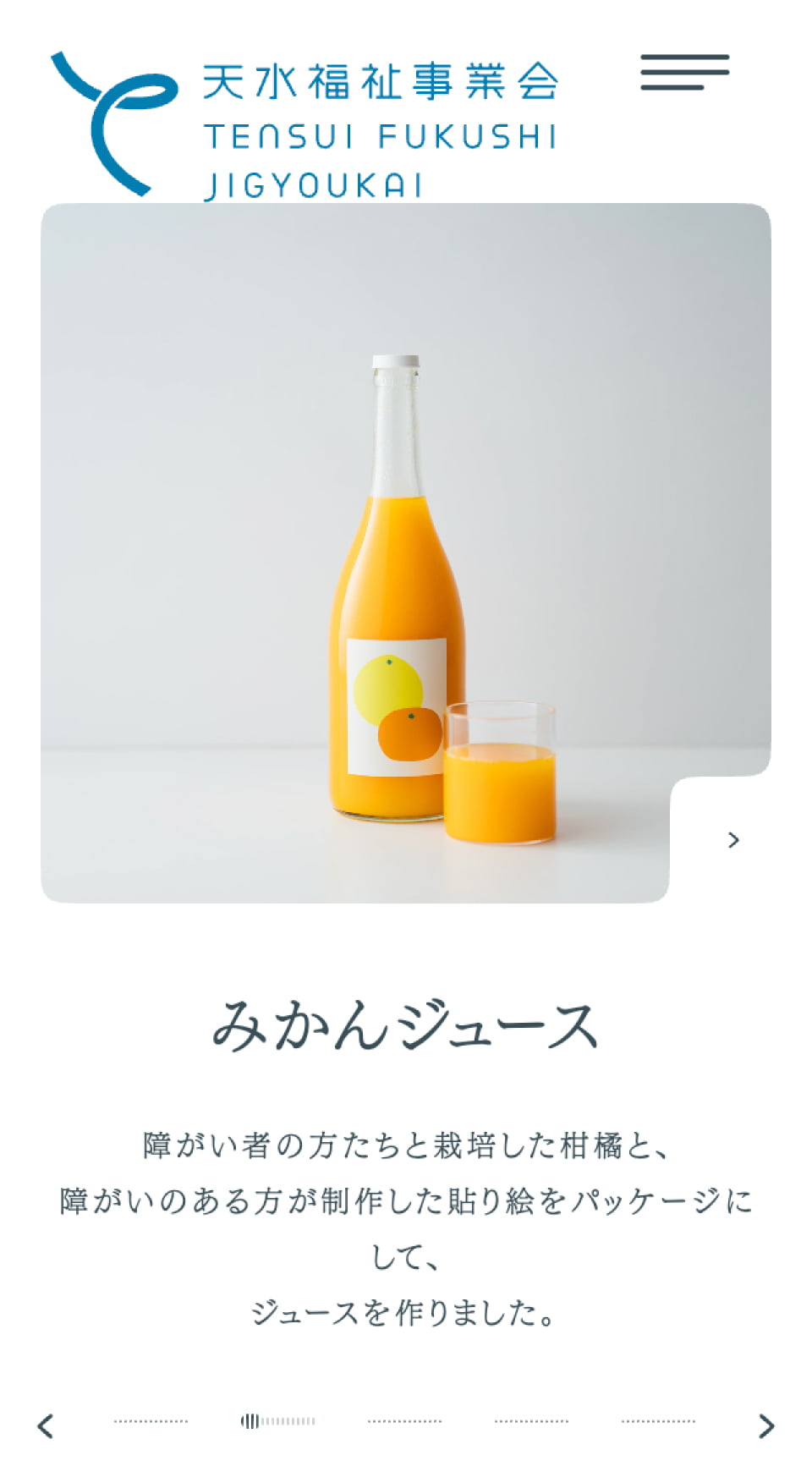The image size is (812, 1472).
Task: Select the third slide indicator
Action: [405, 1421]
